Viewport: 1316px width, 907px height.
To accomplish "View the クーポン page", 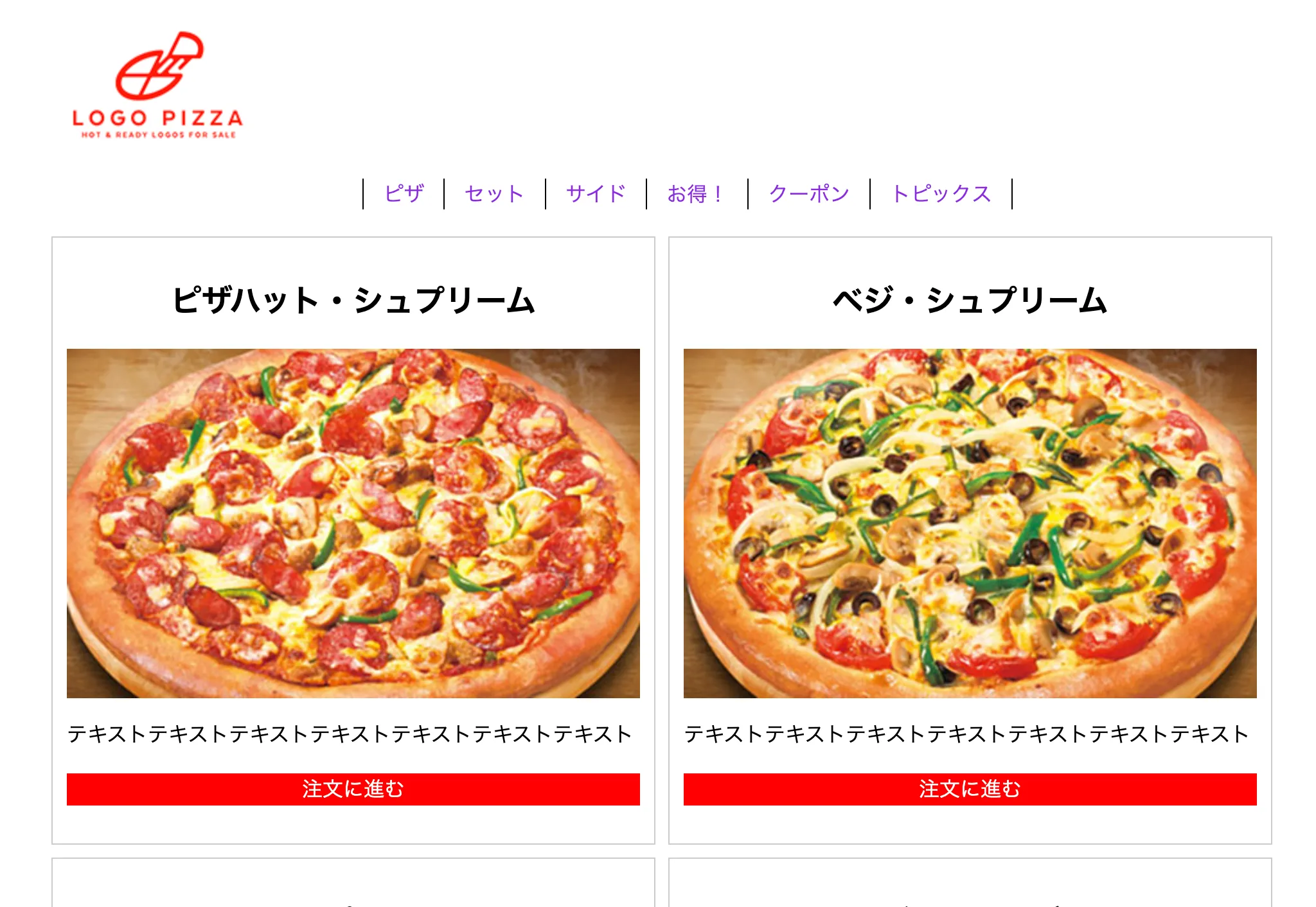I will (x=809, y=193).
